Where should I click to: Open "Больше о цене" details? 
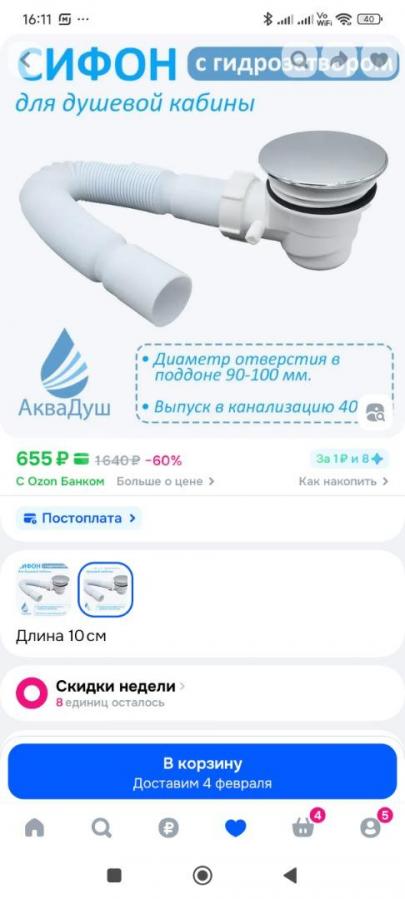coord(165,482)
